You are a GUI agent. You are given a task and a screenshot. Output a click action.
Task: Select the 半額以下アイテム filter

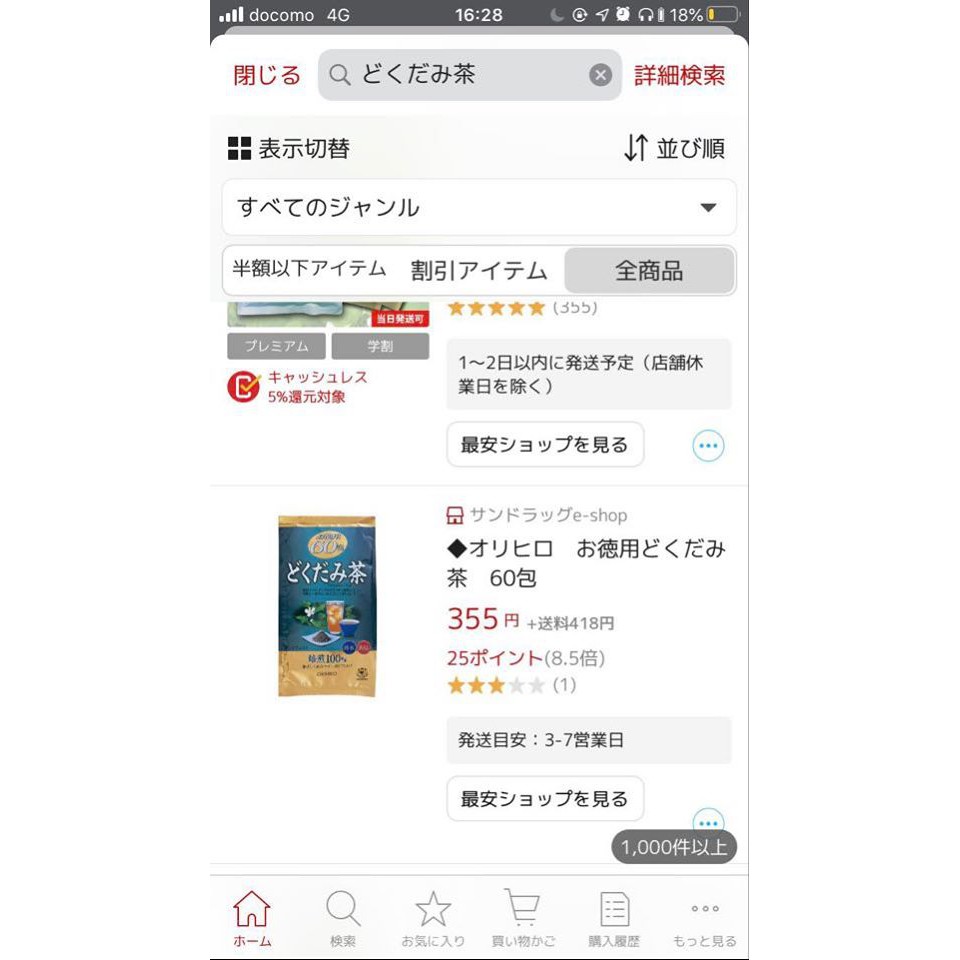point(309,270)
